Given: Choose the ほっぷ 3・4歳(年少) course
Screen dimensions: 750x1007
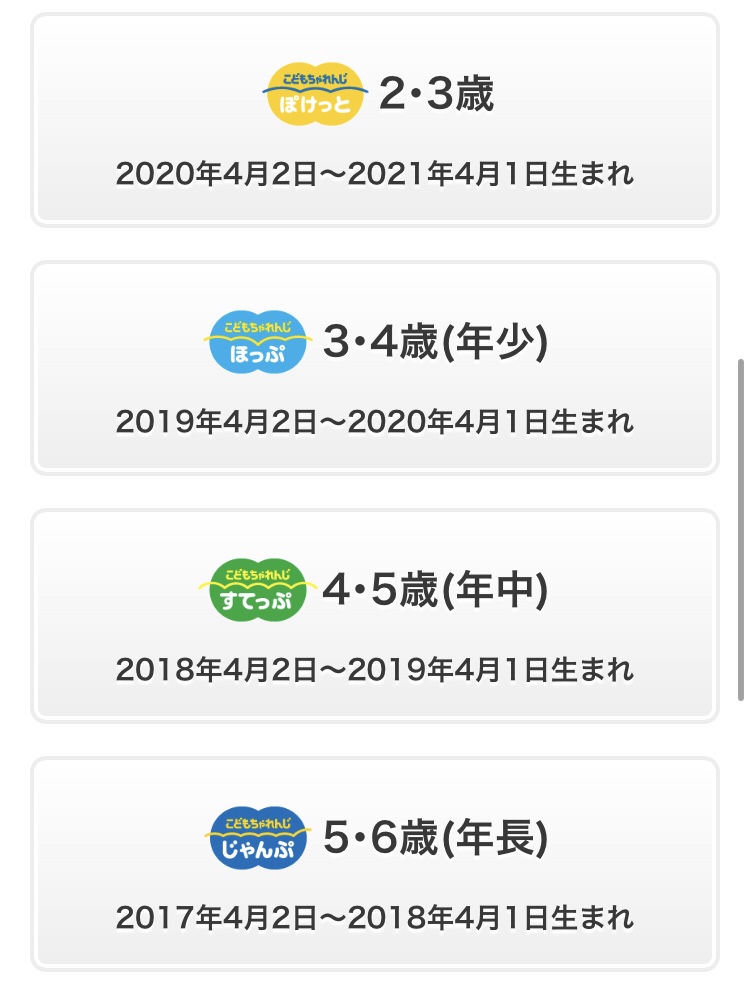Looking at the screenshot, I should 375,368.
